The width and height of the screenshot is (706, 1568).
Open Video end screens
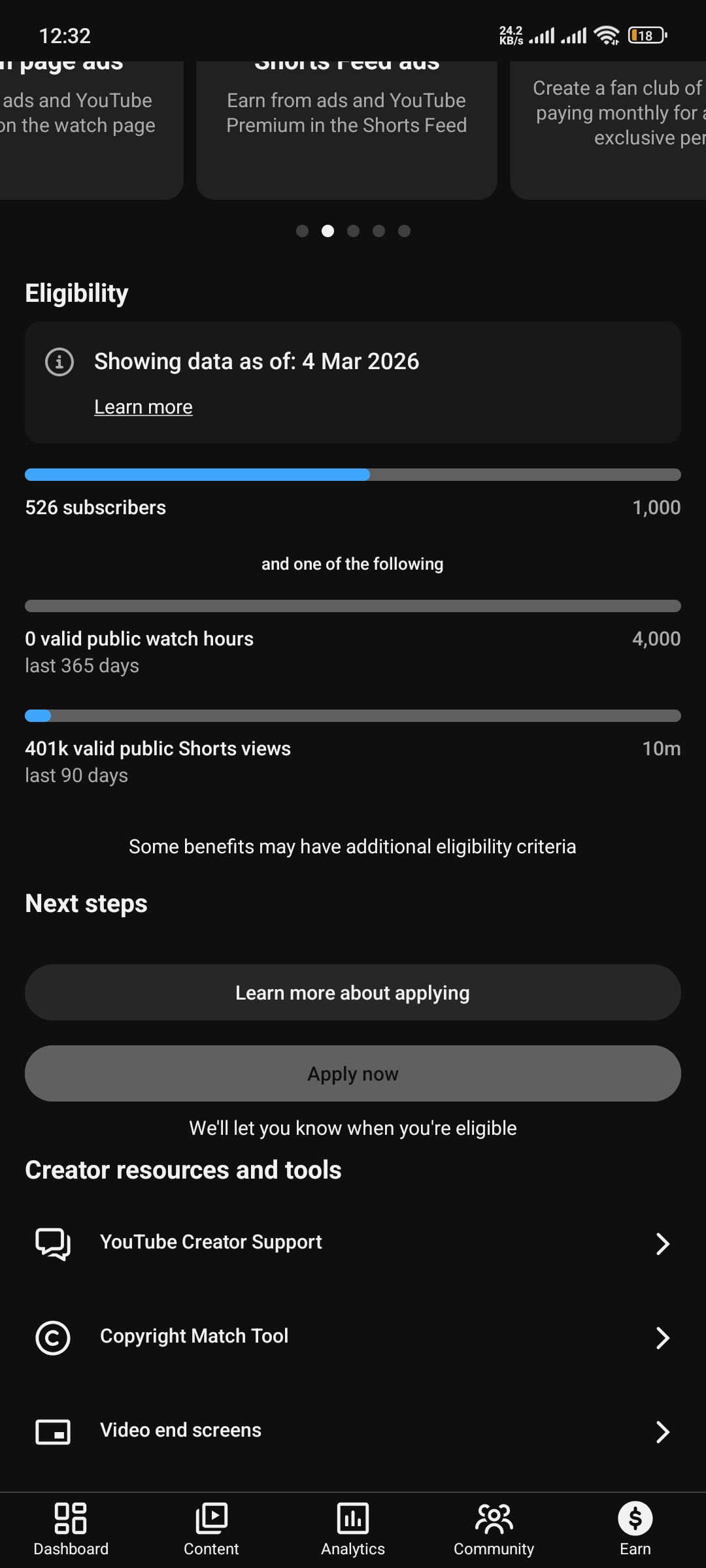(x=353, y=1431)
